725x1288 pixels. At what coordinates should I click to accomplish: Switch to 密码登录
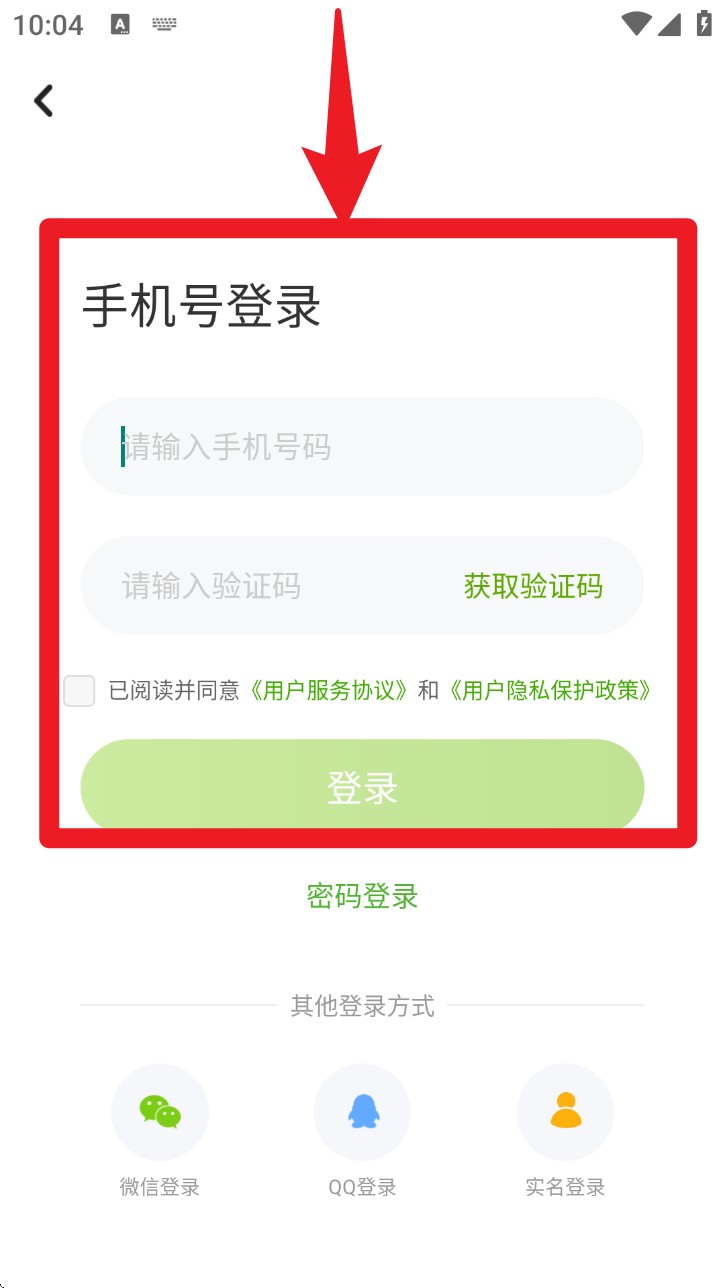coord(362,896)
